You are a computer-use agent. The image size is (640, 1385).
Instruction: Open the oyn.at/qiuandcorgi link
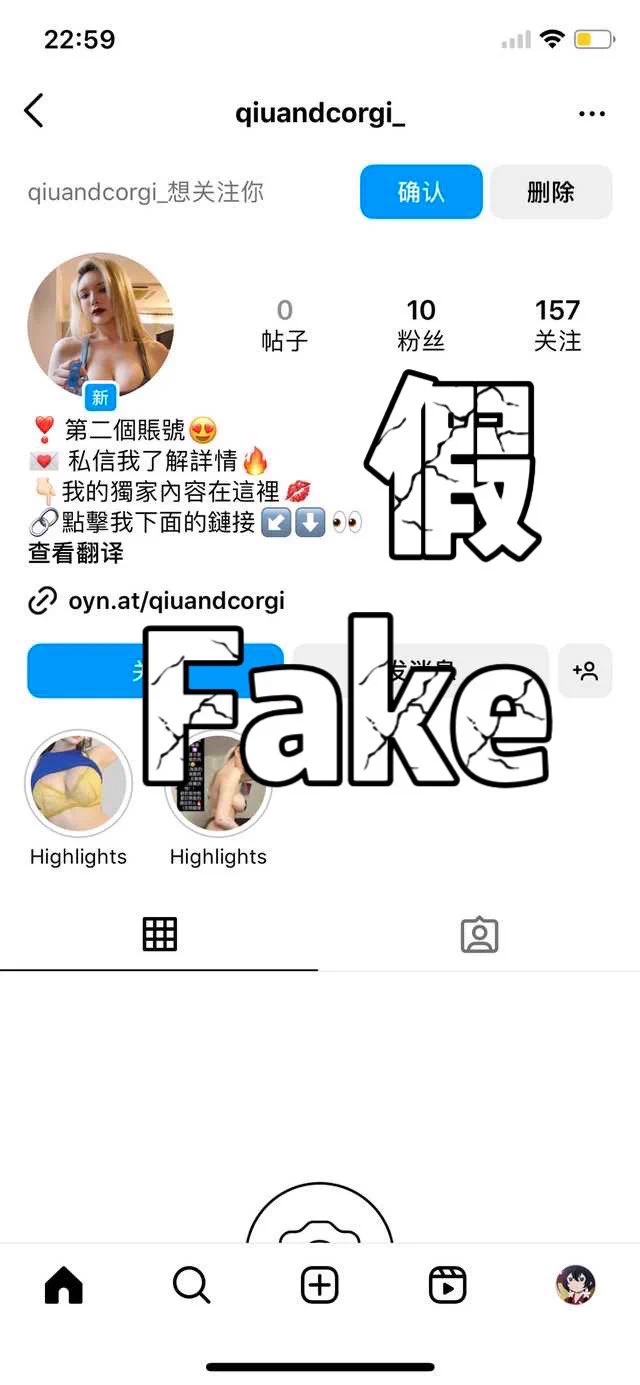click(175, 601)
